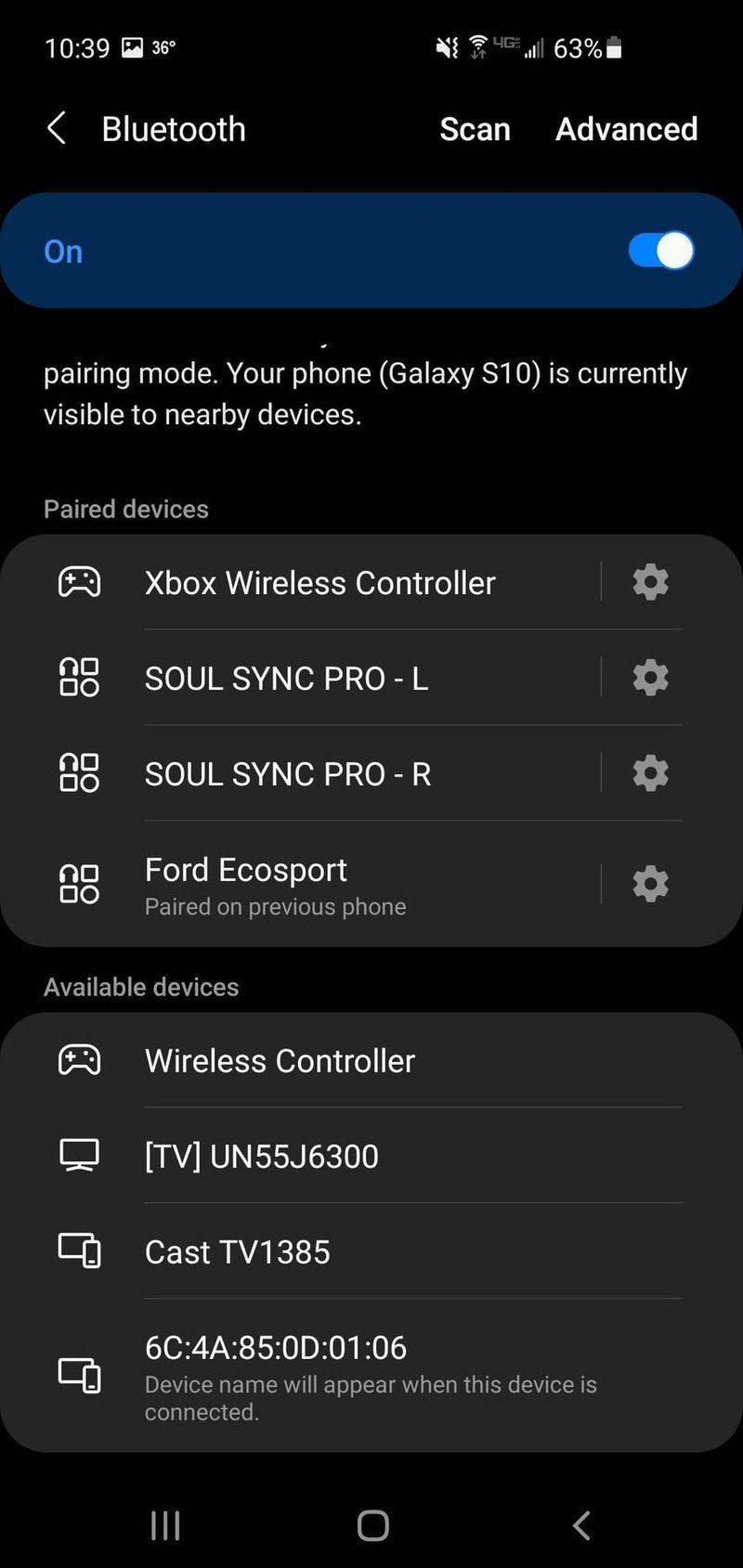This screenshot has height=1568, width=743.
Task: Click the TV icon beside [TV] UN55J6300
Action: 80,1155
